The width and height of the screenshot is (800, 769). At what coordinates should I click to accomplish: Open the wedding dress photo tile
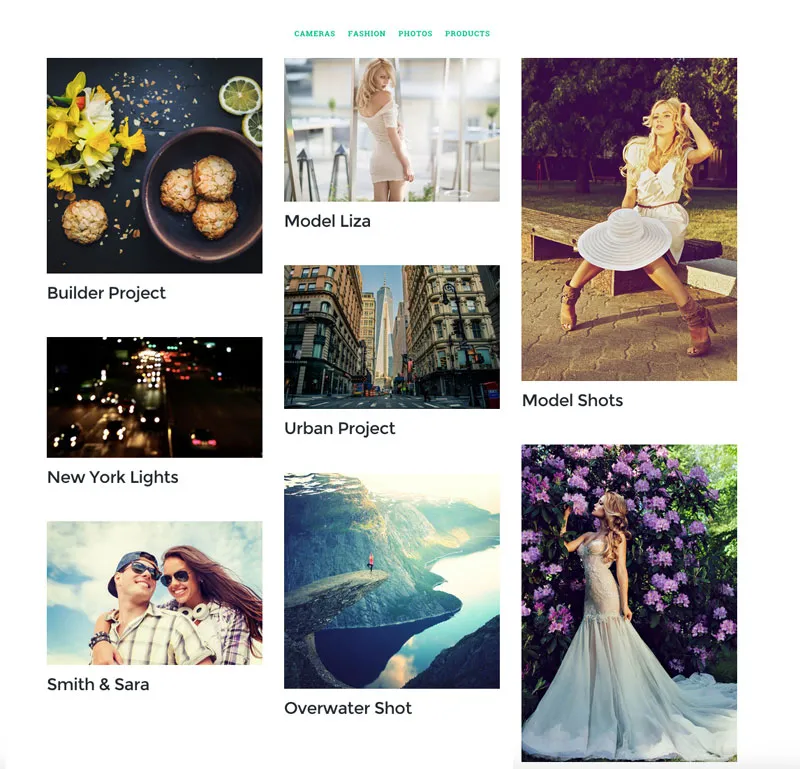click(x=629, y=603)
